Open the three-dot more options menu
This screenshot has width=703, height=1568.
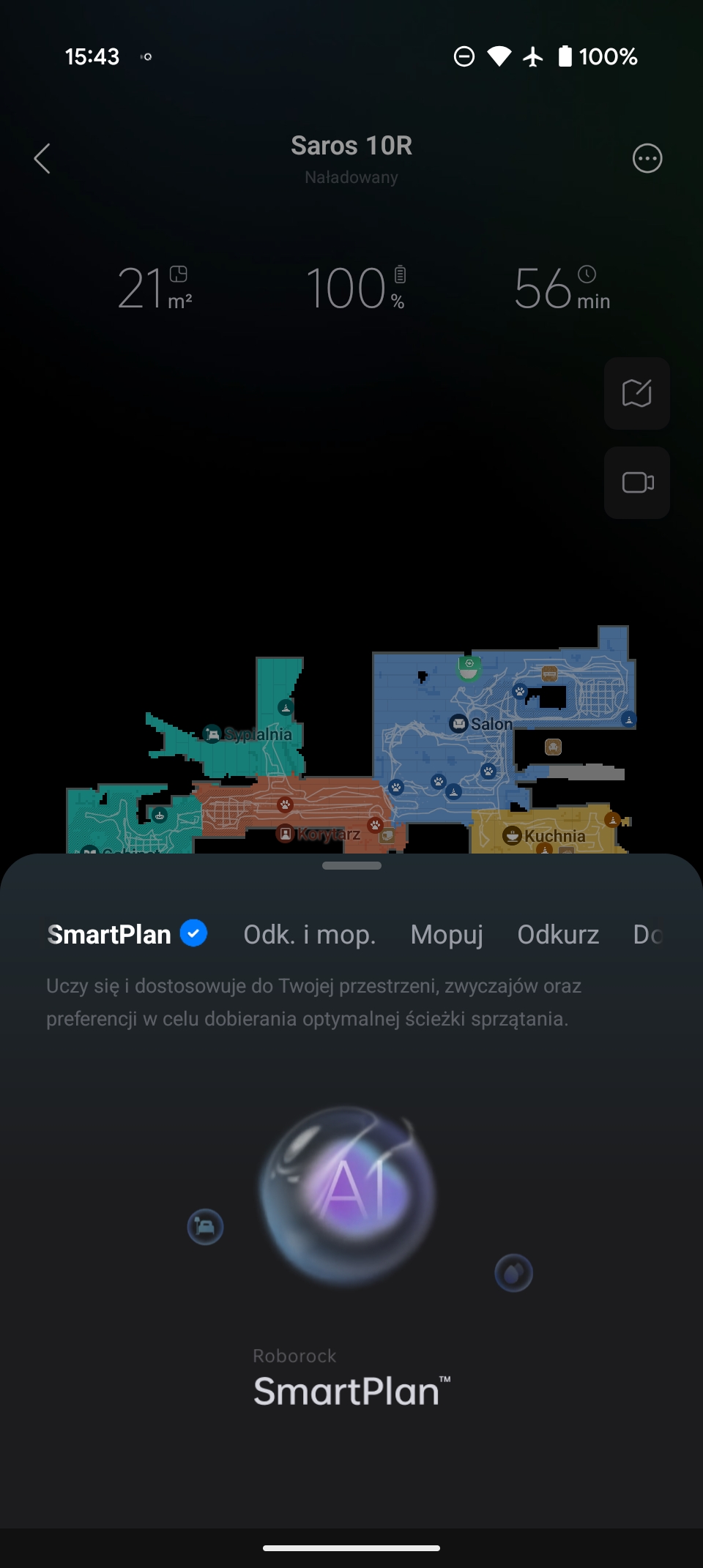[x=647, y=158]
